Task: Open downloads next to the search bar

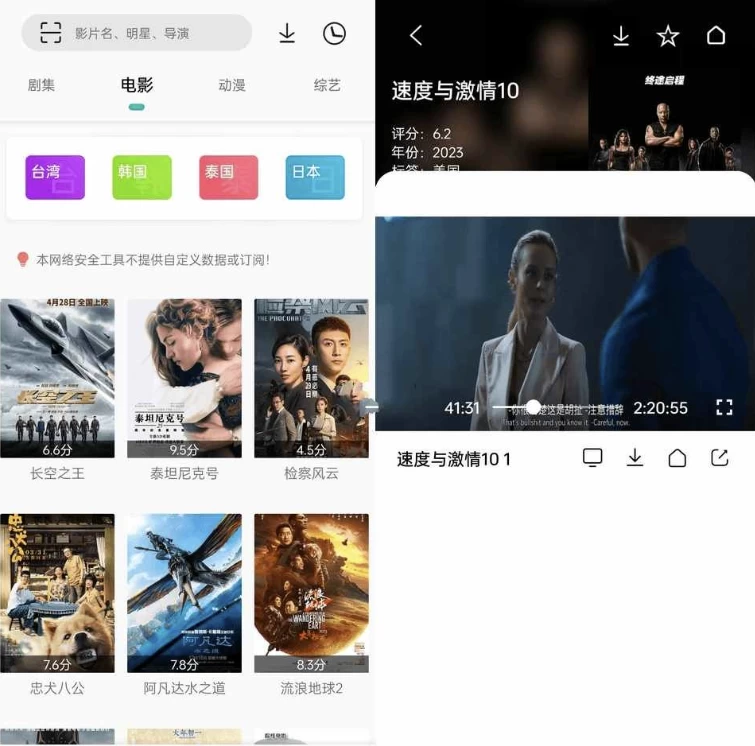Action: tap(287, 33)
